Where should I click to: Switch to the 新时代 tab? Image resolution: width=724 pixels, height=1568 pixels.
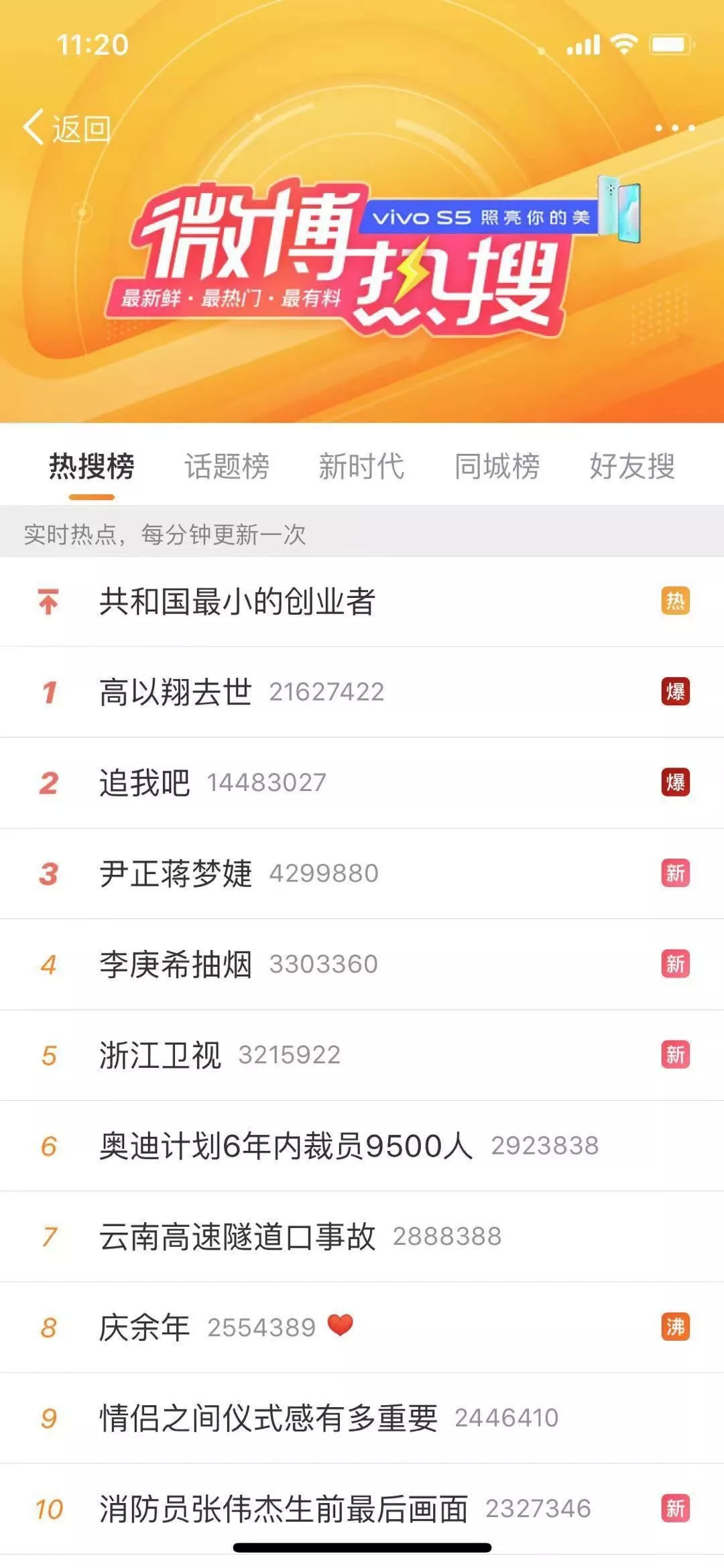click(x=361, y=467)
